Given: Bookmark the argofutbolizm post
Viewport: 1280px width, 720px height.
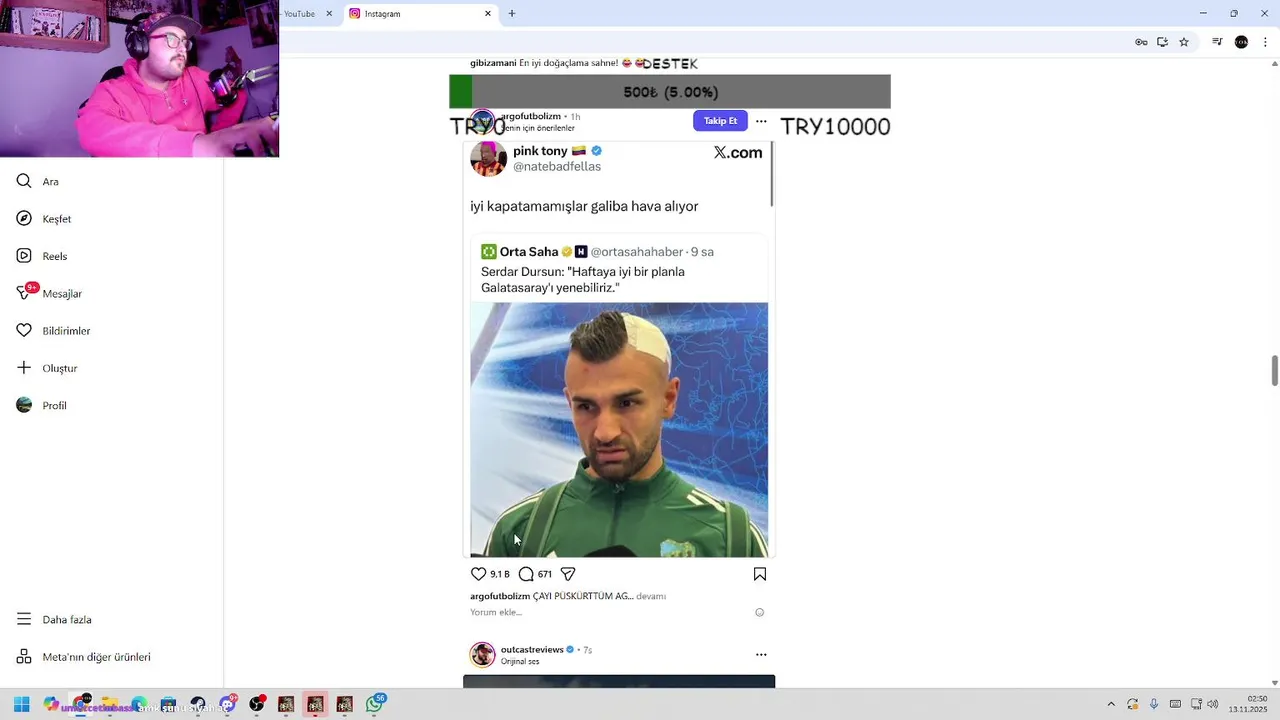Looking at the screenshot, I should pos(760,574).
